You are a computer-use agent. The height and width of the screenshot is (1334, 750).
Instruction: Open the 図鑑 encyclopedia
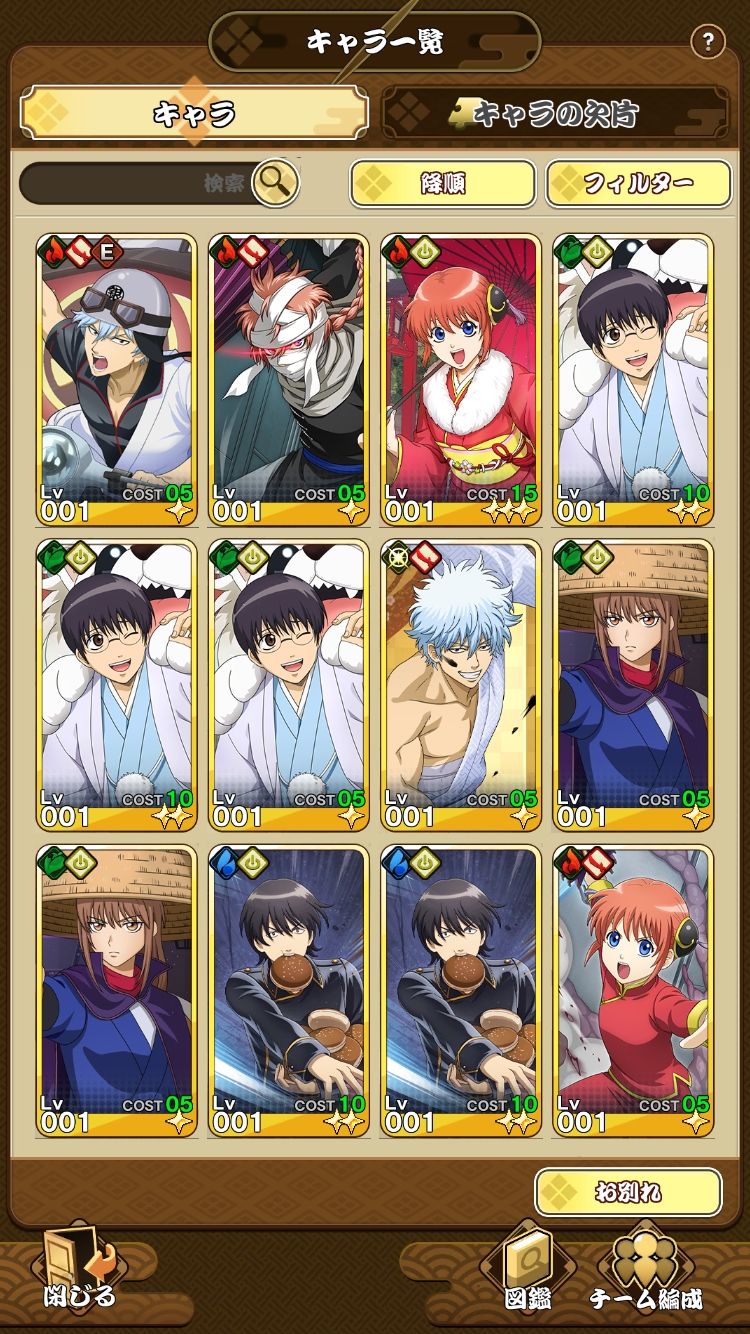tap(527, 1270)
